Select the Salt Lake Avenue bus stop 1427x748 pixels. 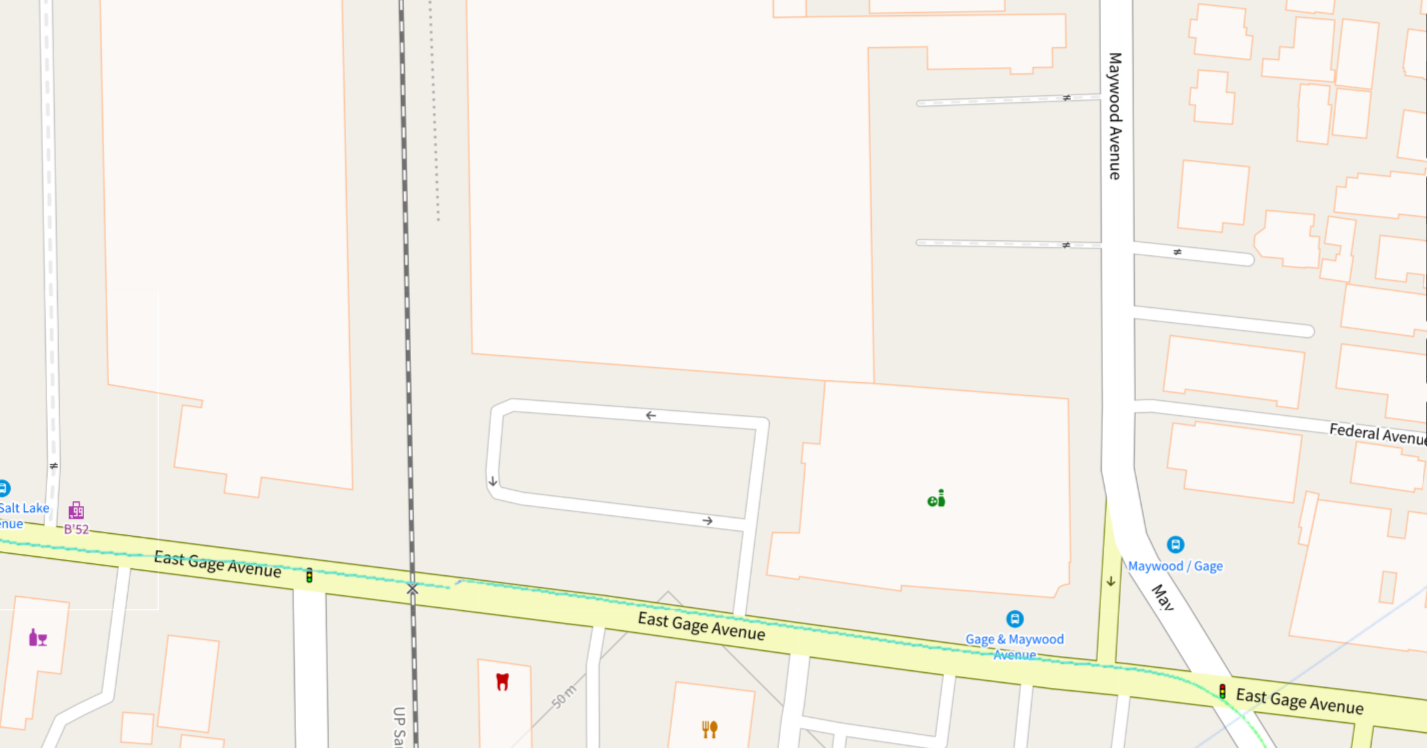(x=4, y=489)
